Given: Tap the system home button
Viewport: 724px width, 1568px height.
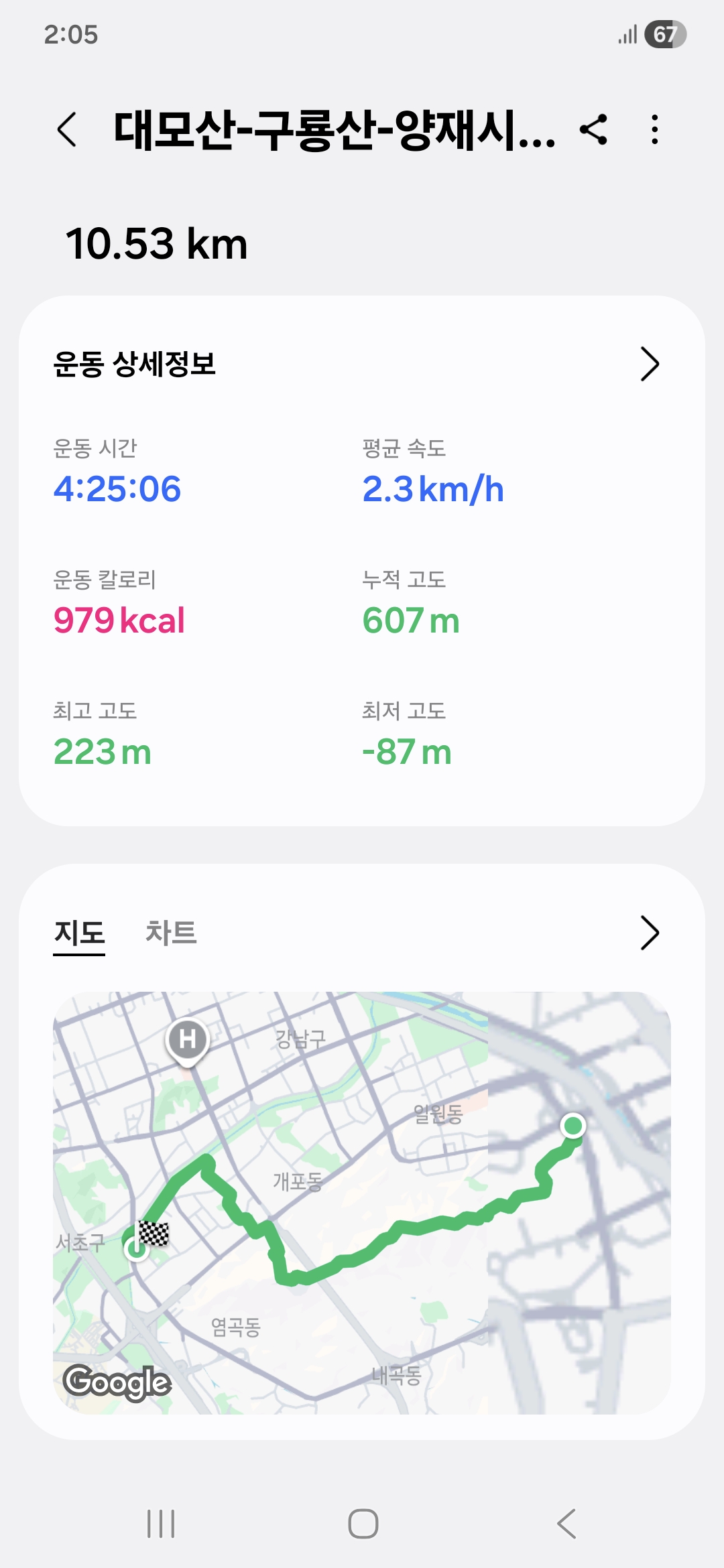Looking at the screenshot, I should [x=363, y=1524].
